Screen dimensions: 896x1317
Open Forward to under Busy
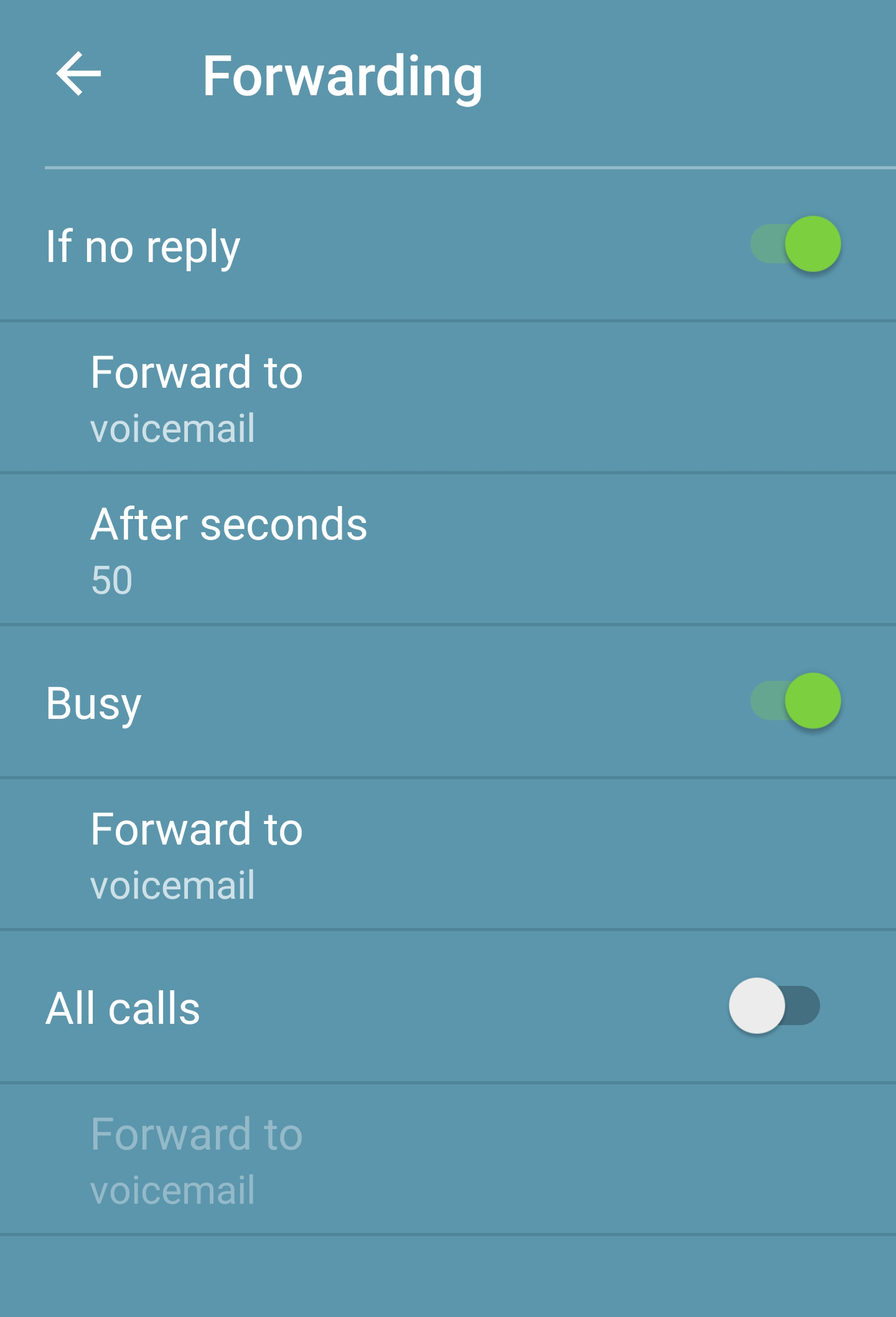click(x=448, y=855)
